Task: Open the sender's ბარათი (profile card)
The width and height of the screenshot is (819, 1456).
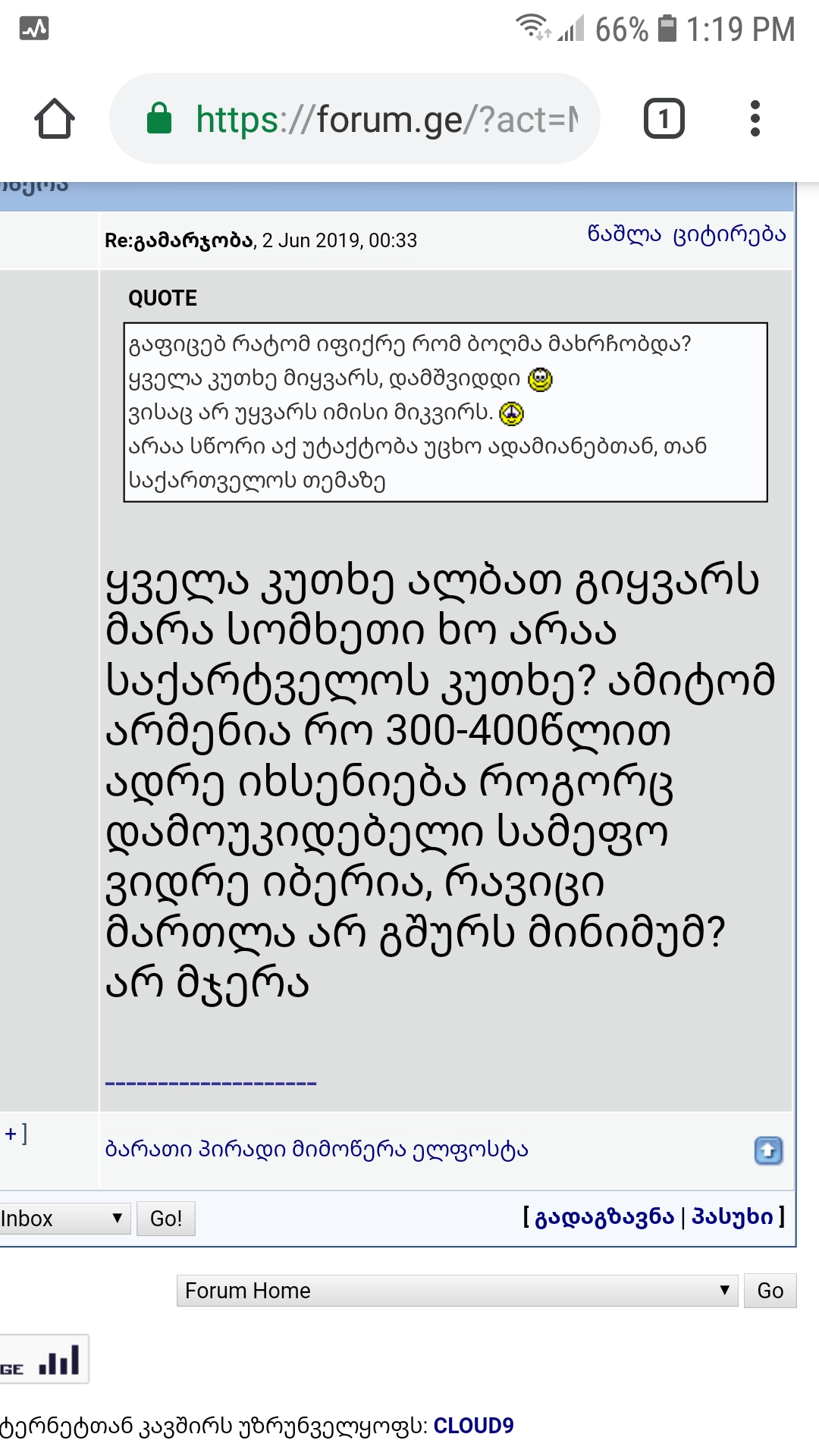Action: (x=148, y=1150)
